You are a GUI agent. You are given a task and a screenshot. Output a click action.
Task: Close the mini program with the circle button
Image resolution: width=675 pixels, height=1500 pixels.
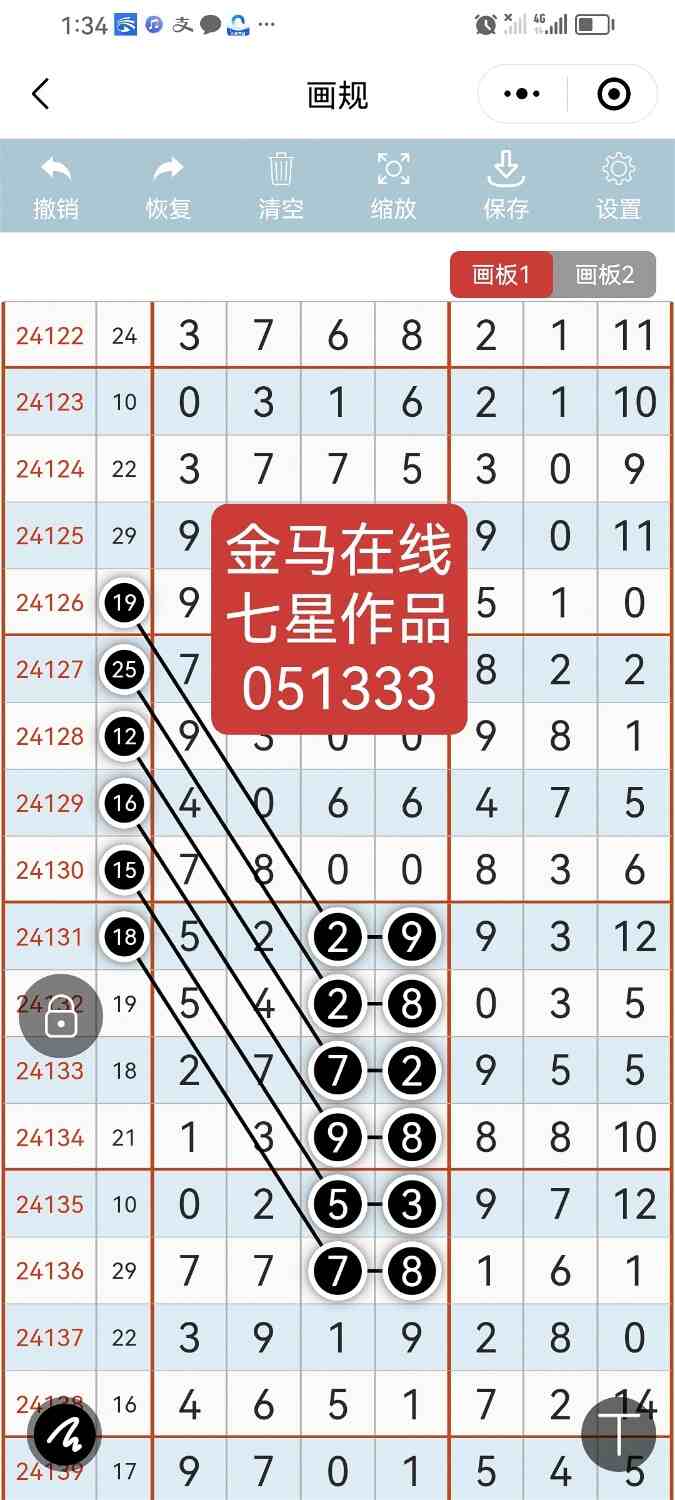coord(613,95)
